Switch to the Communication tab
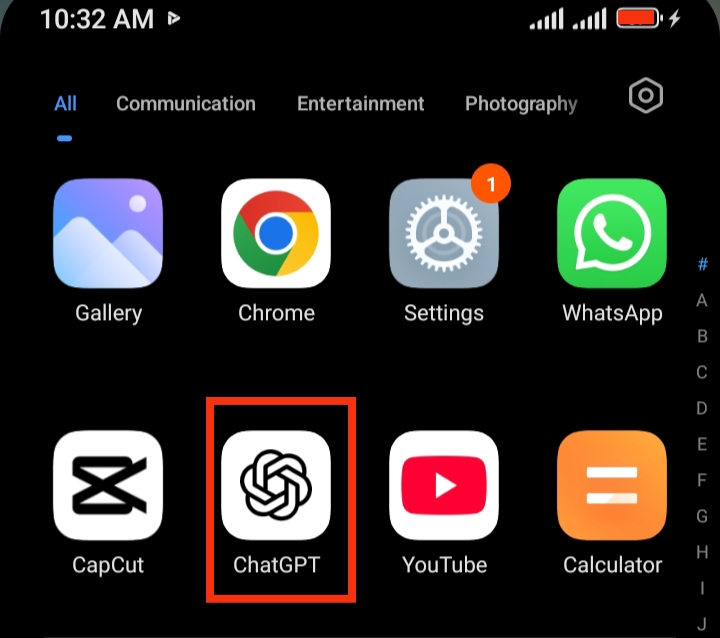Viewport: 720px width, 638px height. point(185,103)
